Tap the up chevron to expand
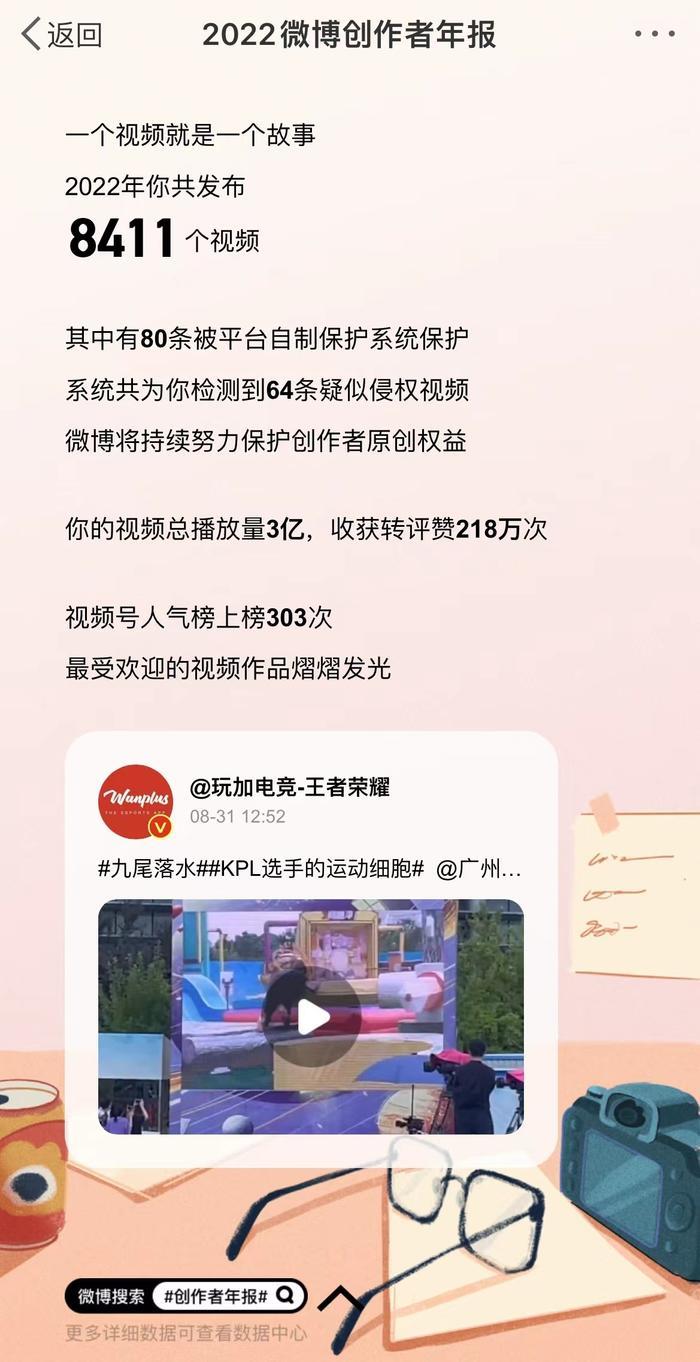Viewport: 700px width, 1362px height. 340,1299
